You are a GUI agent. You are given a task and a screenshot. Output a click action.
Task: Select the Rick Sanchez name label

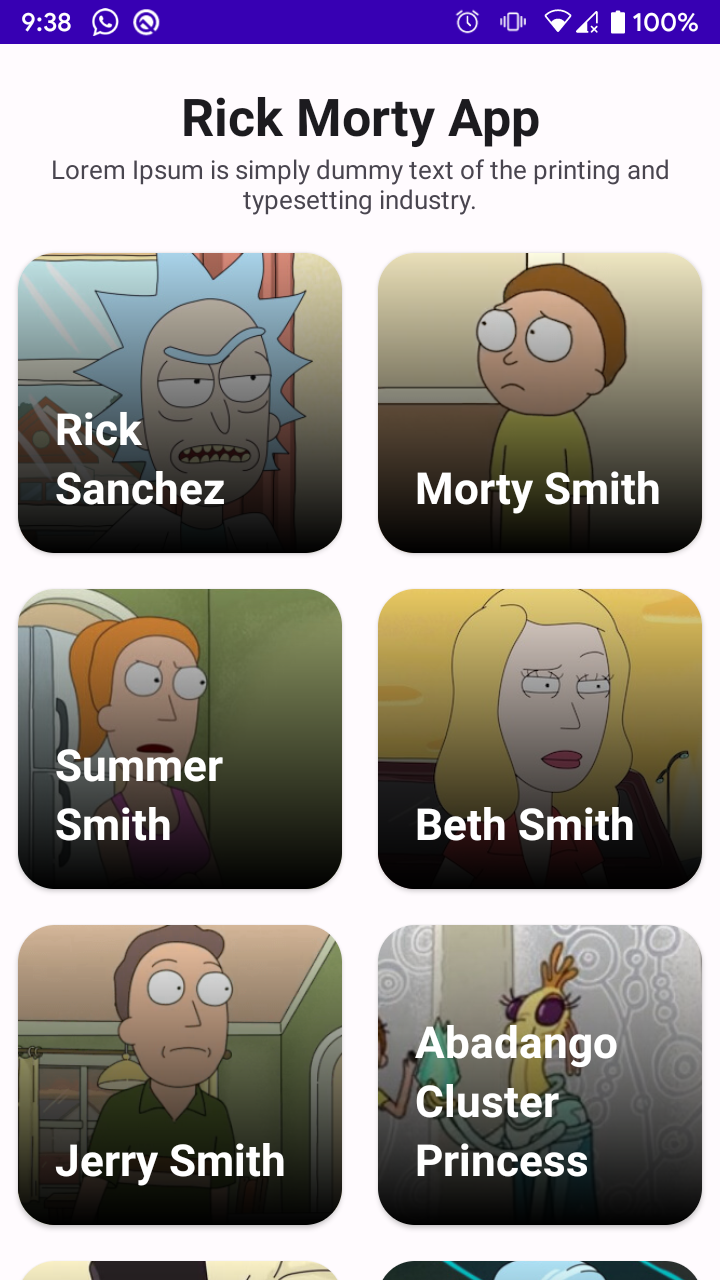pos(139,458)
